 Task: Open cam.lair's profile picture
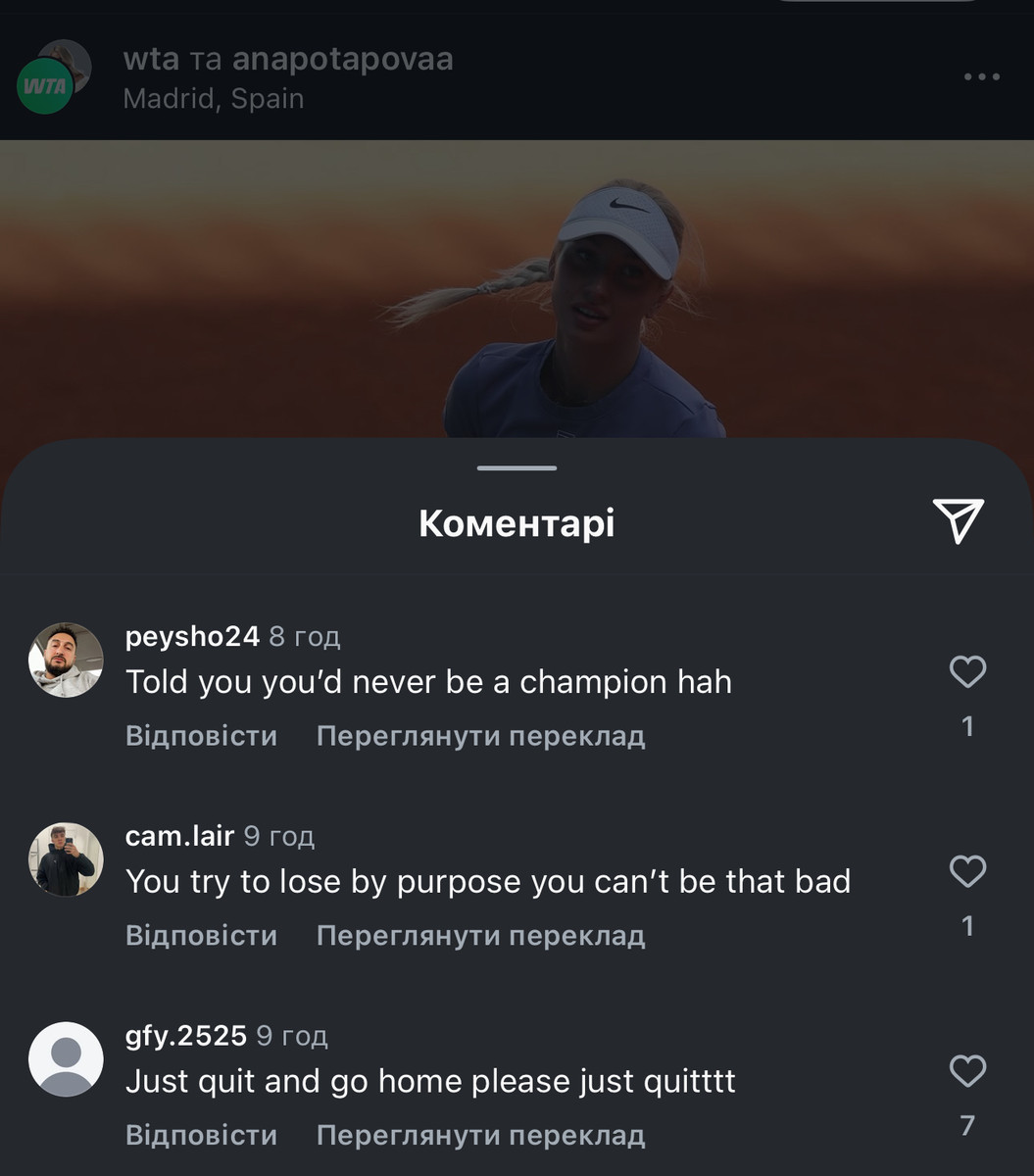(x=66, y=859)
